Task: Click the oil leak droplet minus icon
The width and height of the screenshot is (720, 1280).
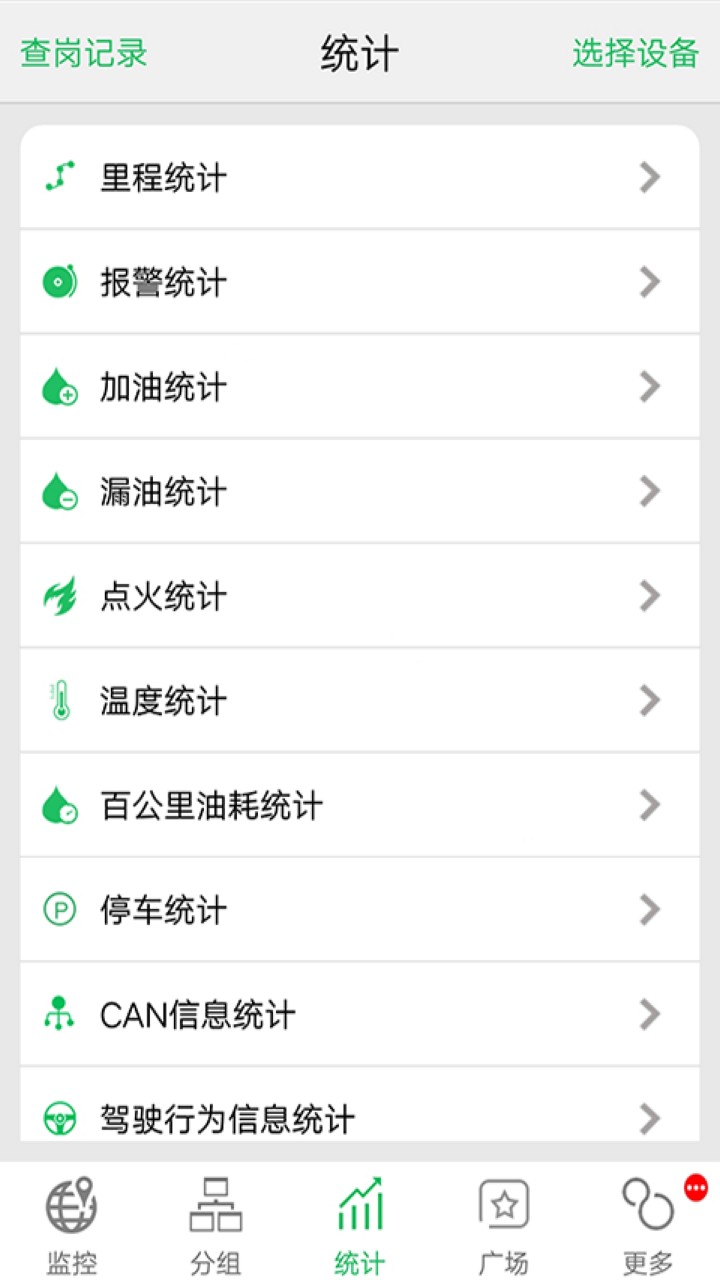Action: pyautogui.click(x=60, y=491)
